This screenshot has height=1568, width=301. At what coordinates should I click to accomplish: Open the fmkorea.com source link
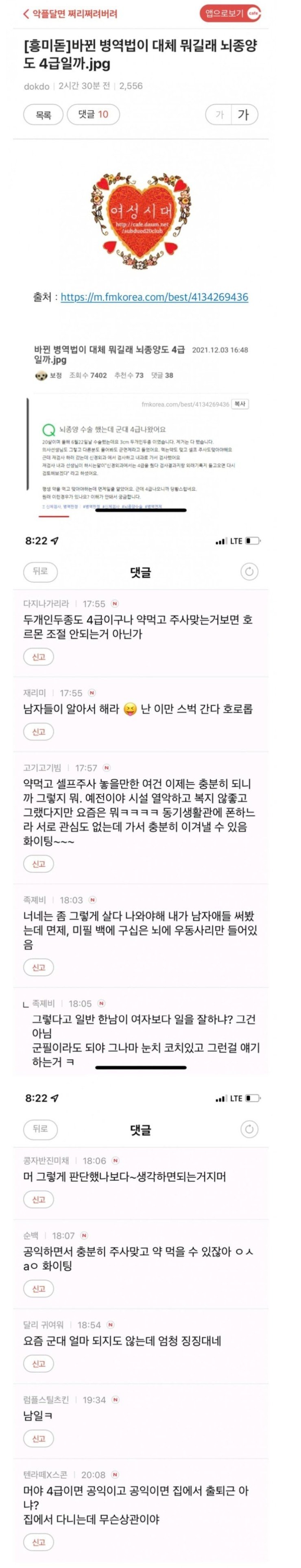coord(154,297)
